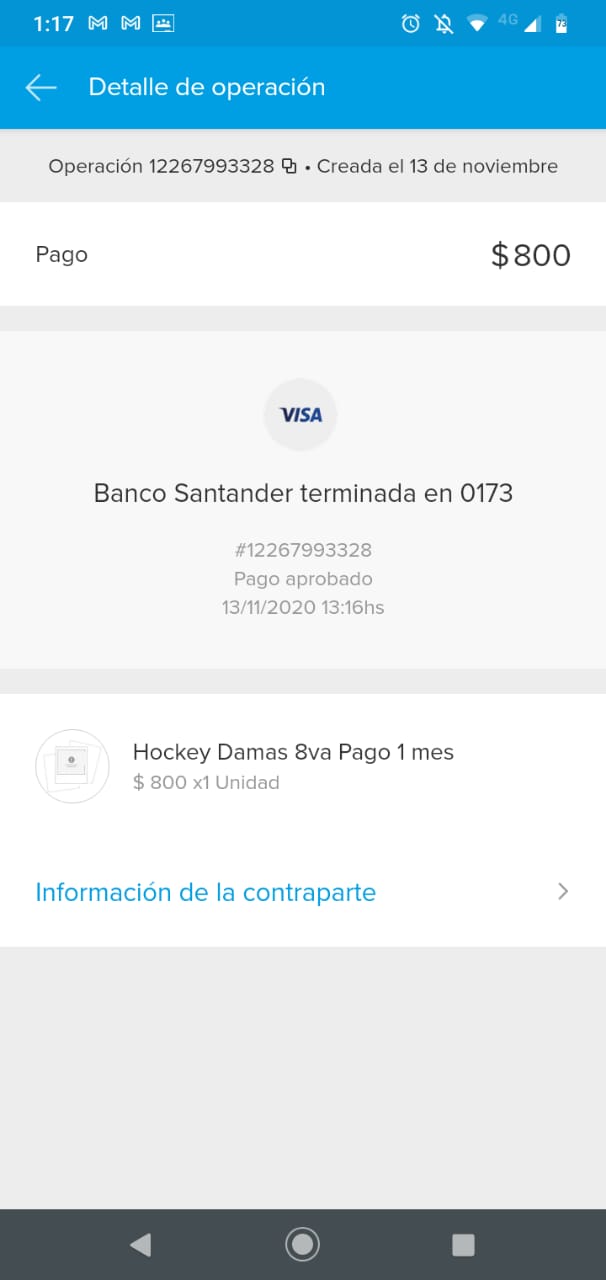Open Información de la contraparte
Image resolution: width=606 pixels, height=1280 pixels.
302,892
